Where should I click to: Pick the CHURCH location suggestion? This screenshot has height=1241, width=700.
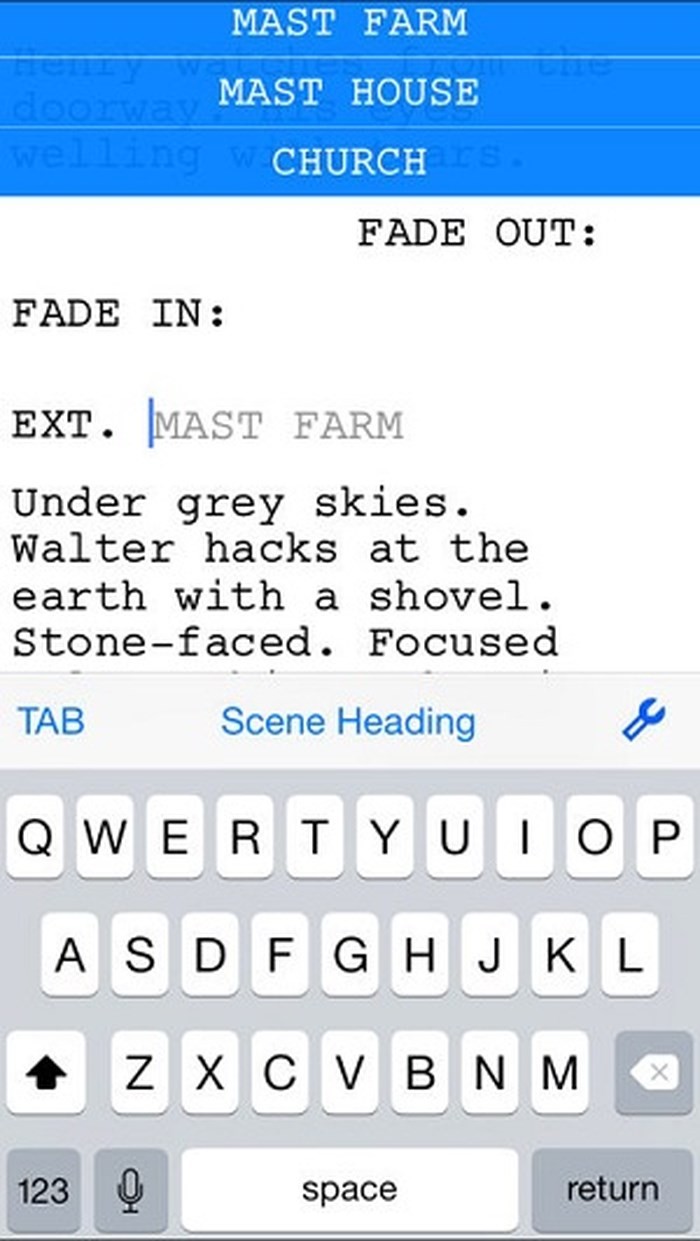pyautogui.click(x=349, y=161)
